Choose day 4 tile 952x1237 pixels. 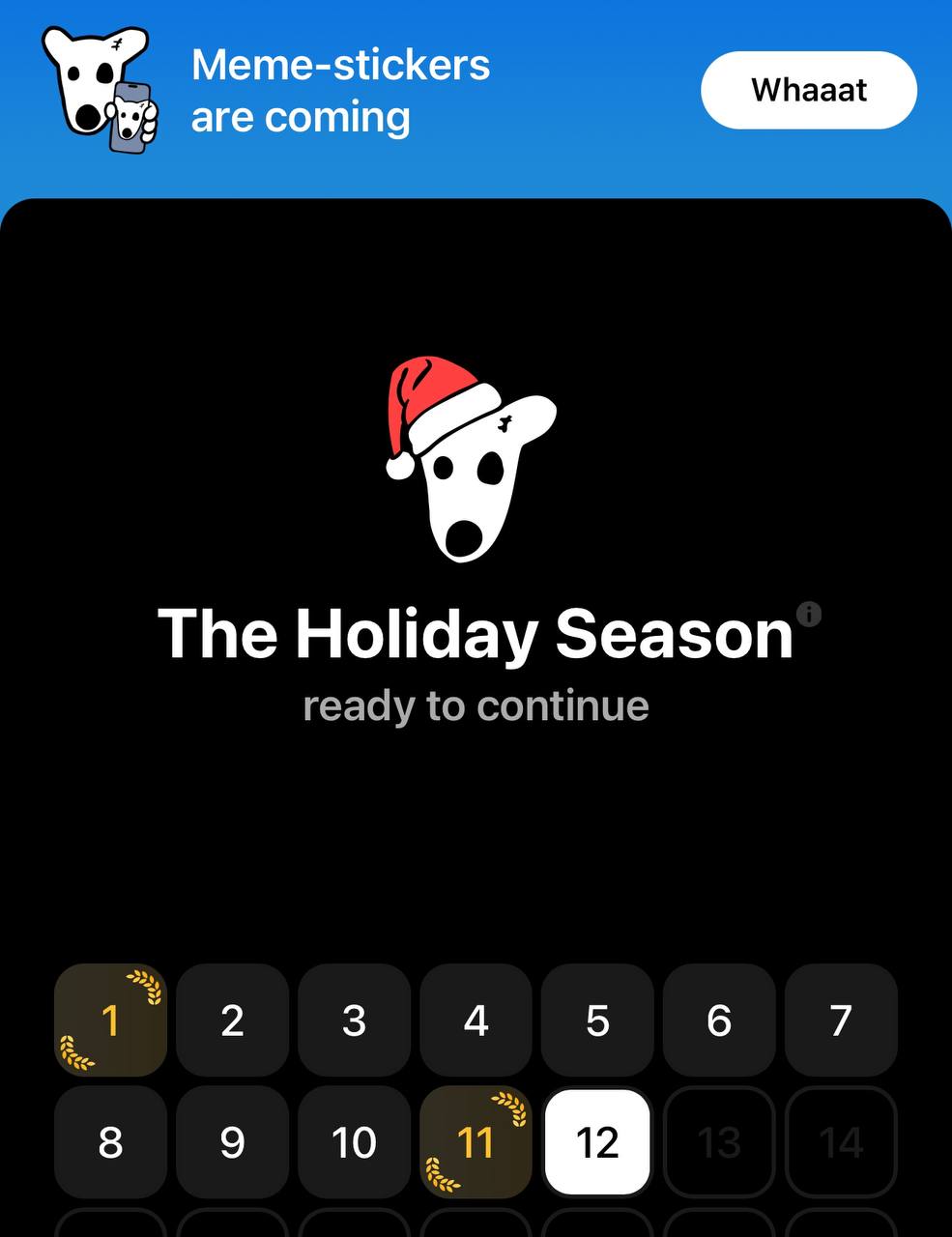click(476, 1020)
